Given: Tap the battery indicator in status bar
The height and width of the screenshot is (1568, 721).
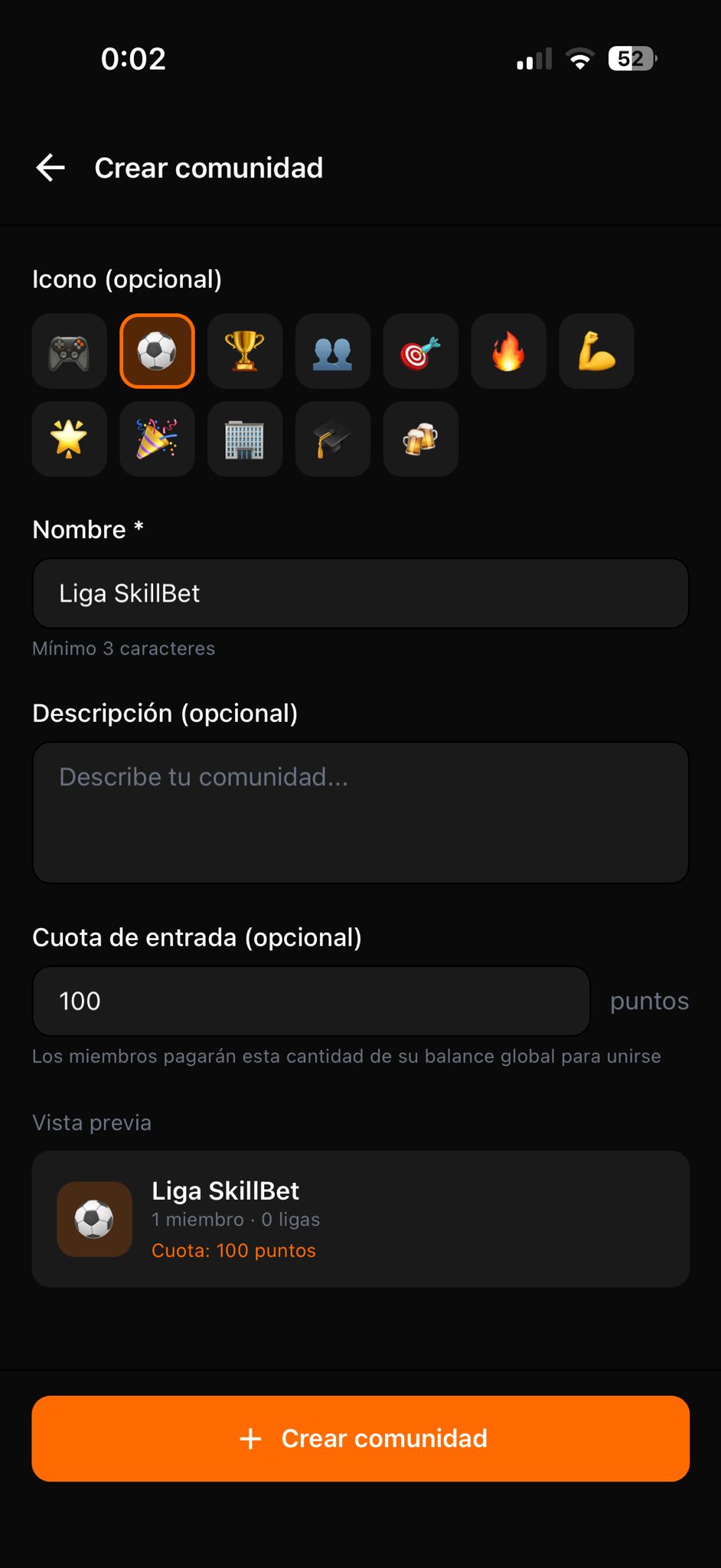Looking at the screenshot, I should 629,58.
